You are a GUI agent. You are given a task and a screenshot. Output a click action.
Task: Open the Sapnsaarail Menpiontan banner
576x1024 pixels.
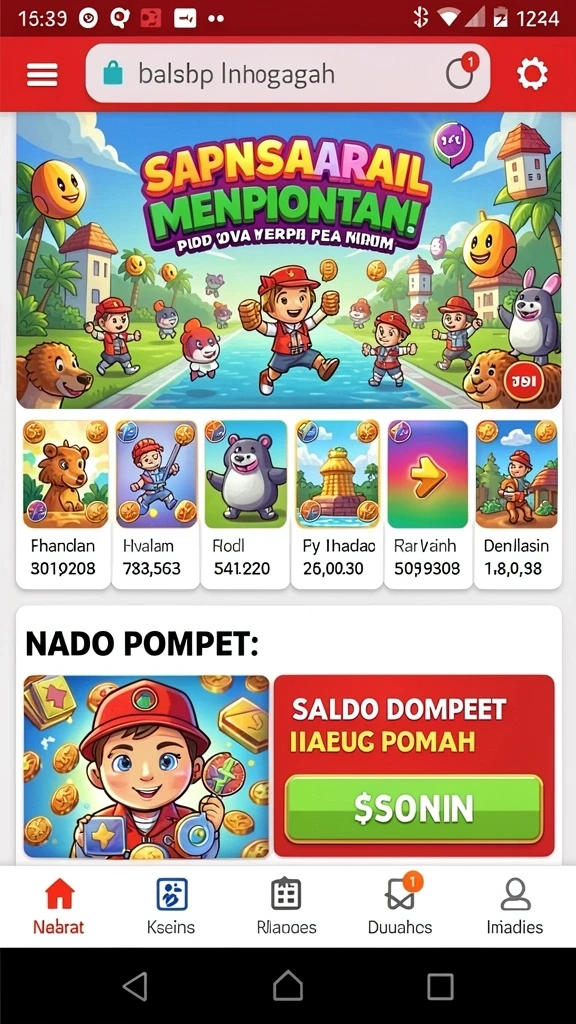click(x=288, y=260)
